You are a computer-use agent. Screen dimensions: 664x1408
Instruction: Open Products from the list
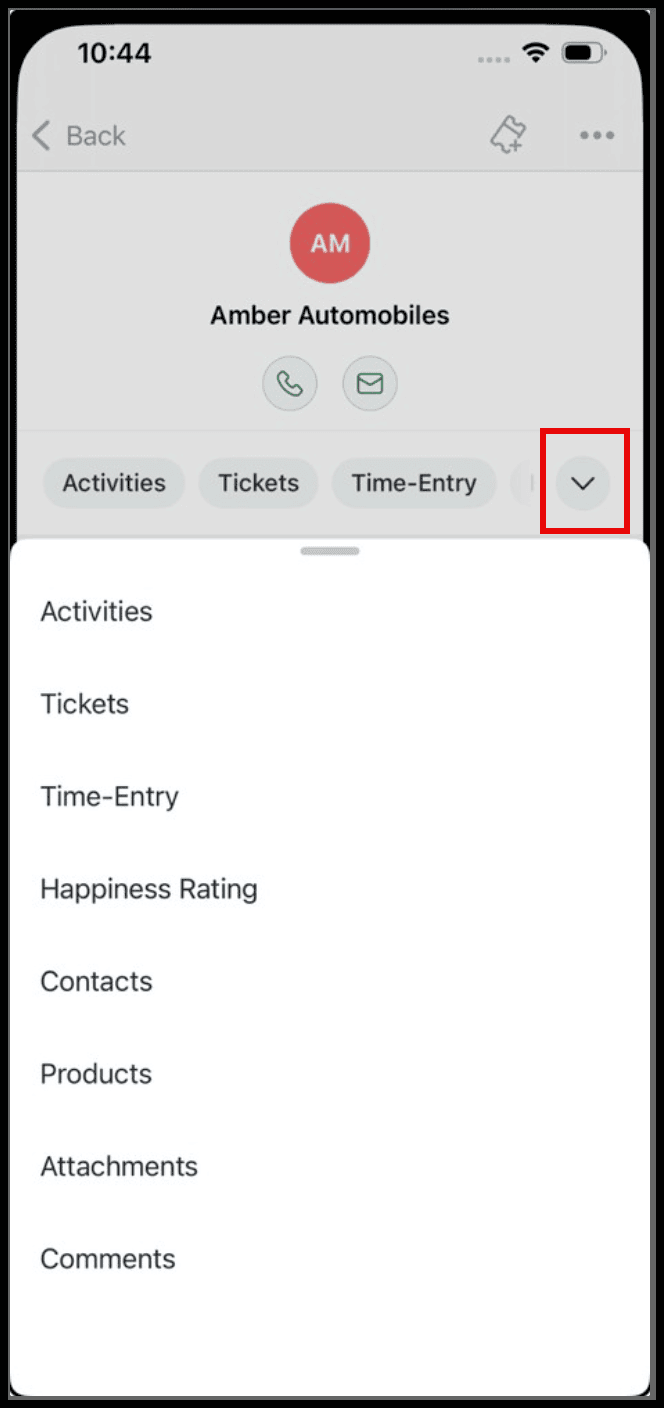pyautogui.click(x=97, y=1074)
